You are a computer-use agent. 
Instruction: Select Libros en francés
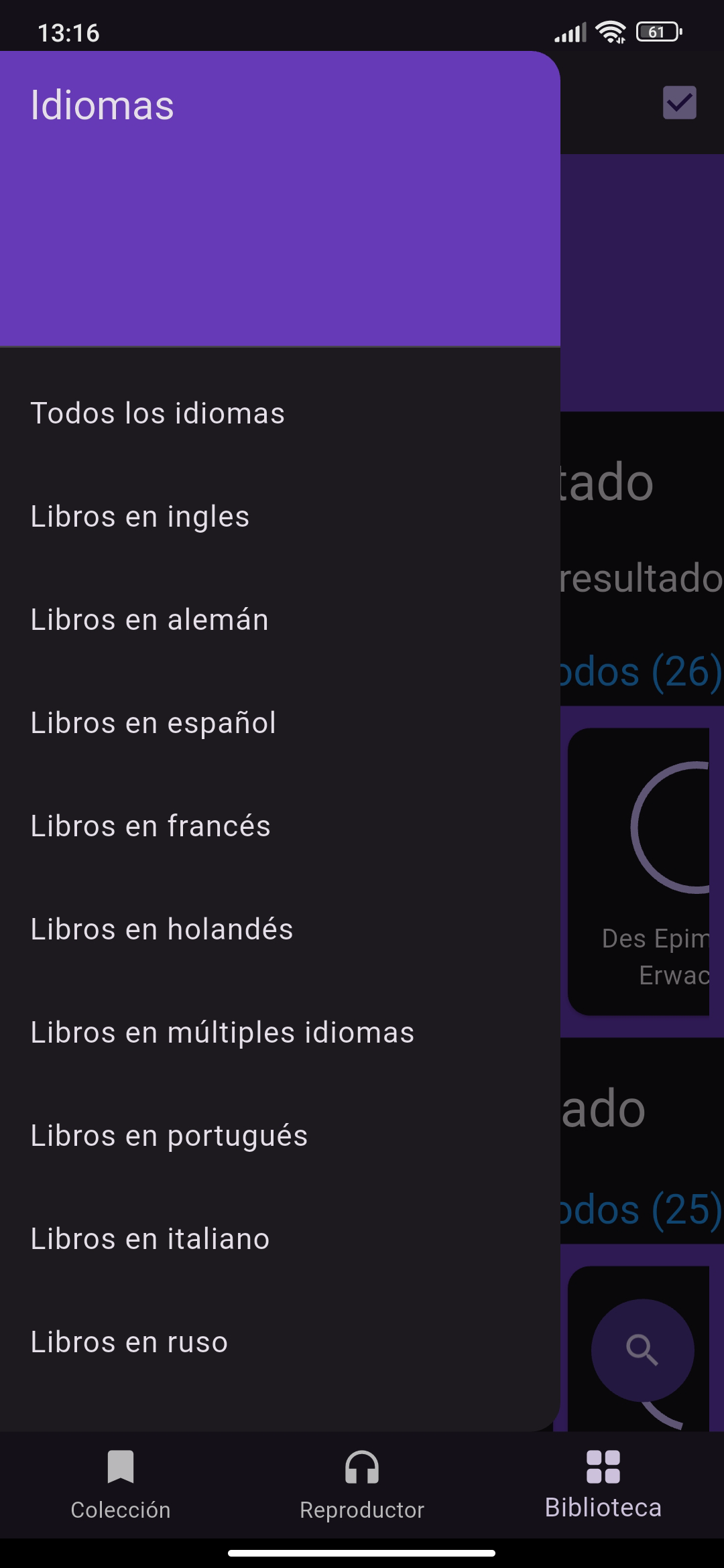pos(151,826)
